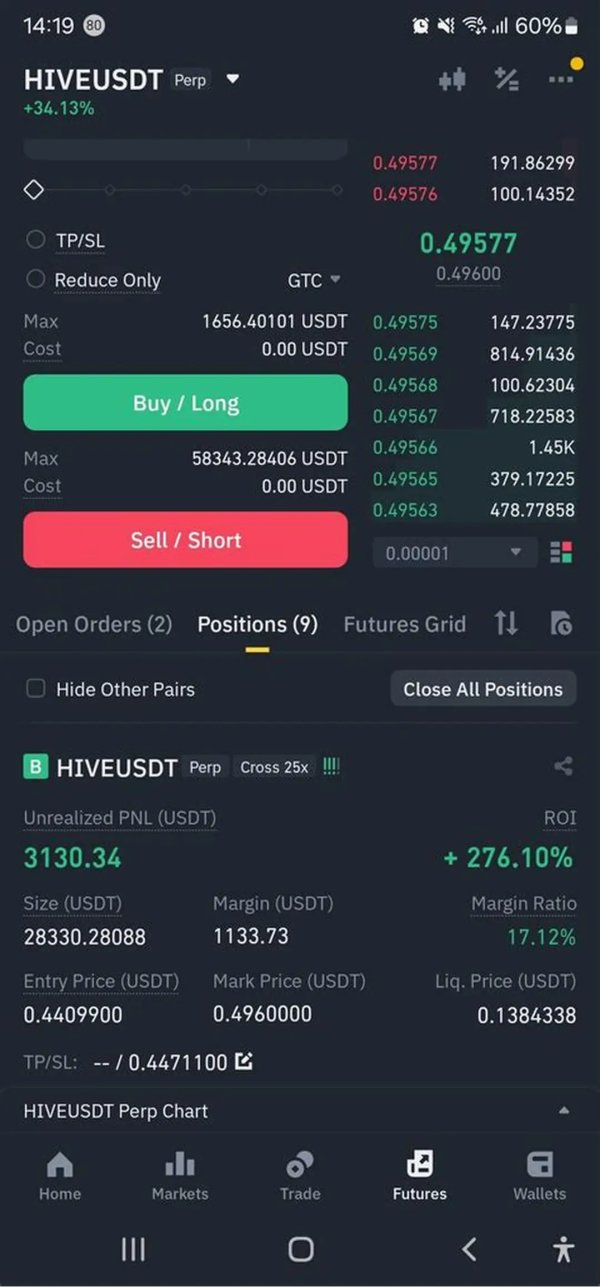Open the candlestick chart icon
600x1287 pixels.
(x=453, y=79)
